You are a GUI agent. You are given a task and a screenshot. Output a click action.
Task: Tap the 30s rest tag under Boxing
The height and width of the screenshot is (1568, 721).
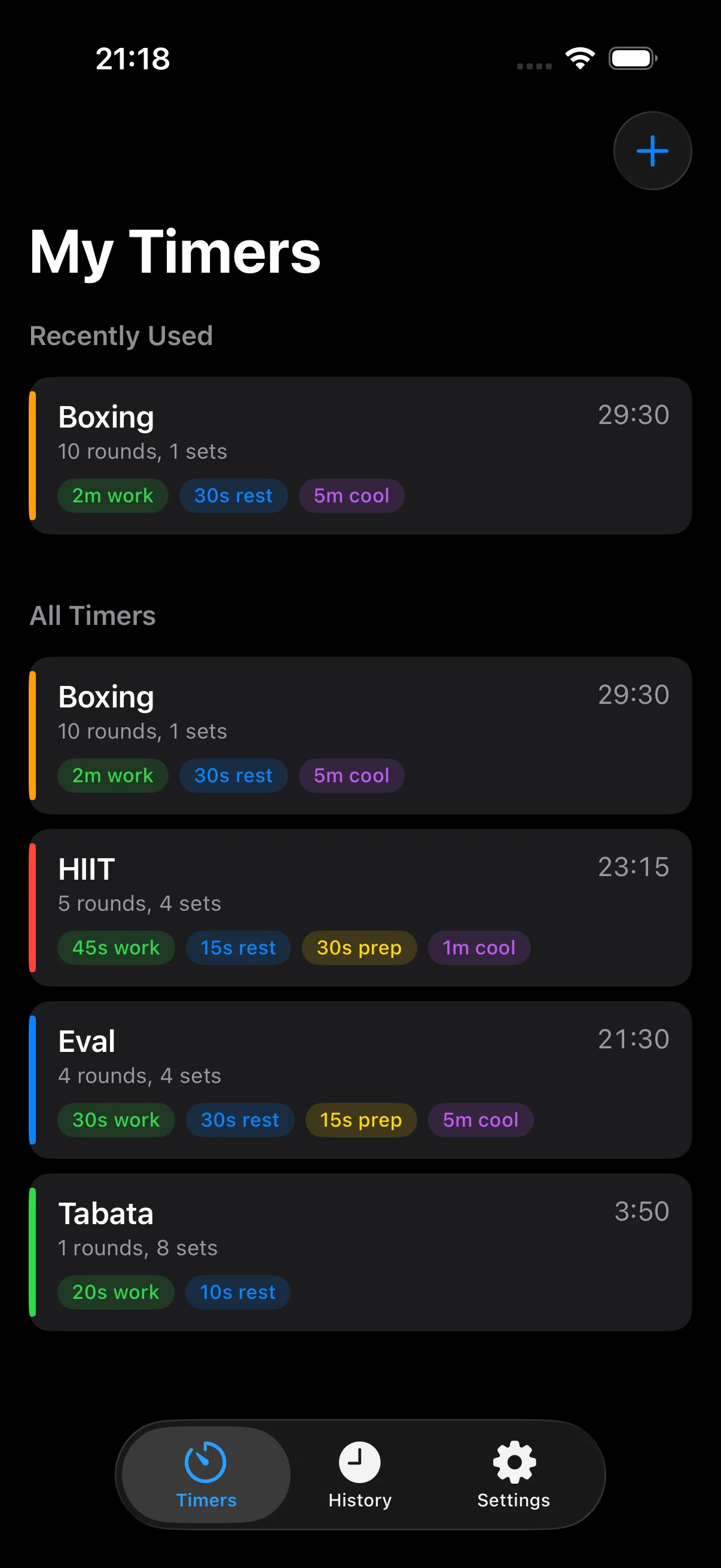[x=234, y=775]
